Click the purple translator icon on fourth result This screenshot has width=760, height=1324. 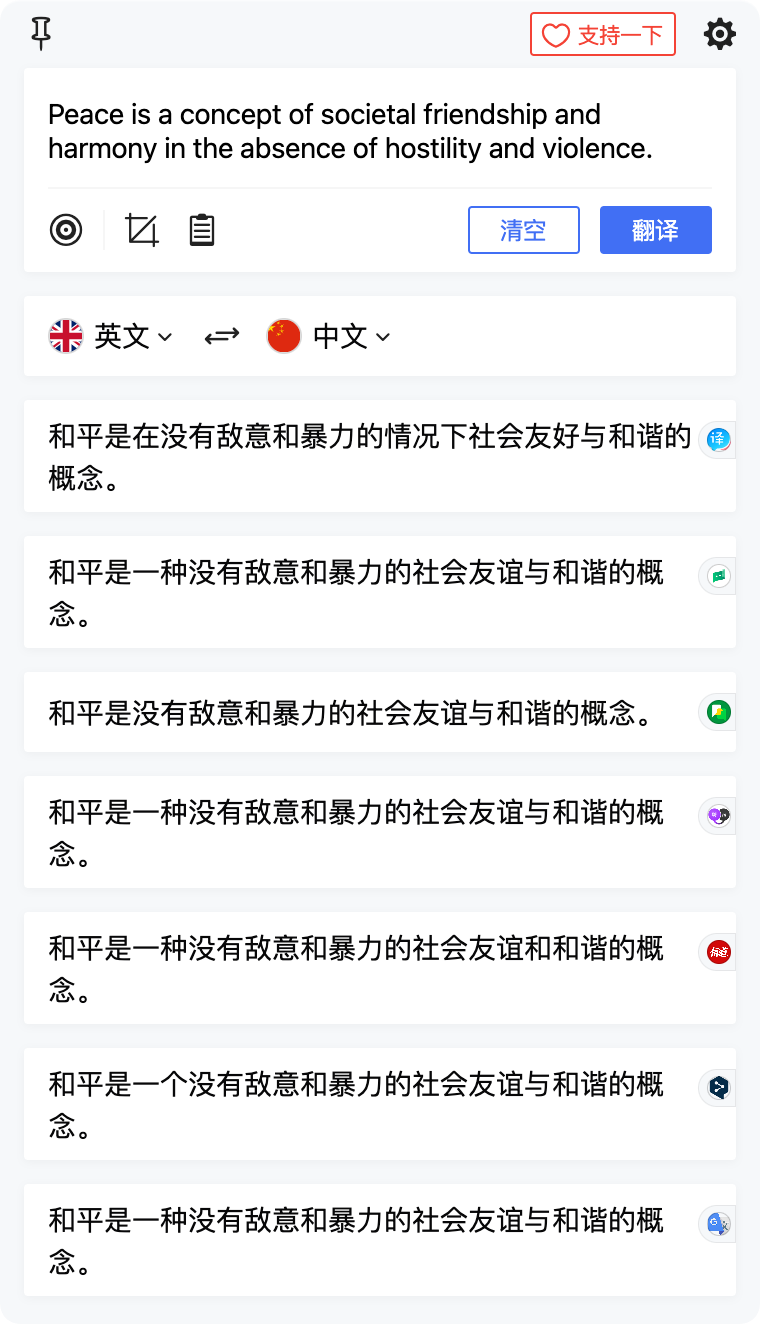(x=717, y=816)
